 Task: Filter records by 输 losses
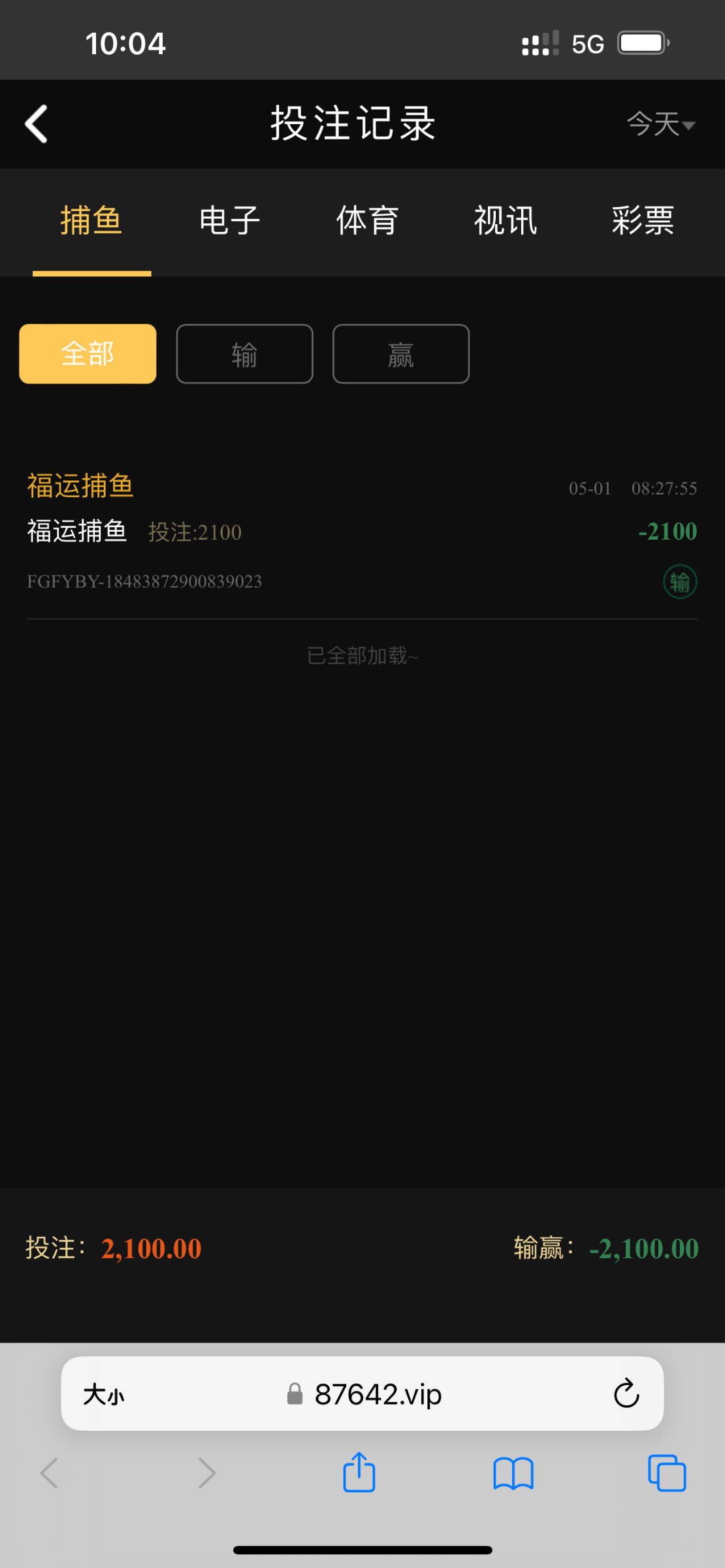pos(244,353)
